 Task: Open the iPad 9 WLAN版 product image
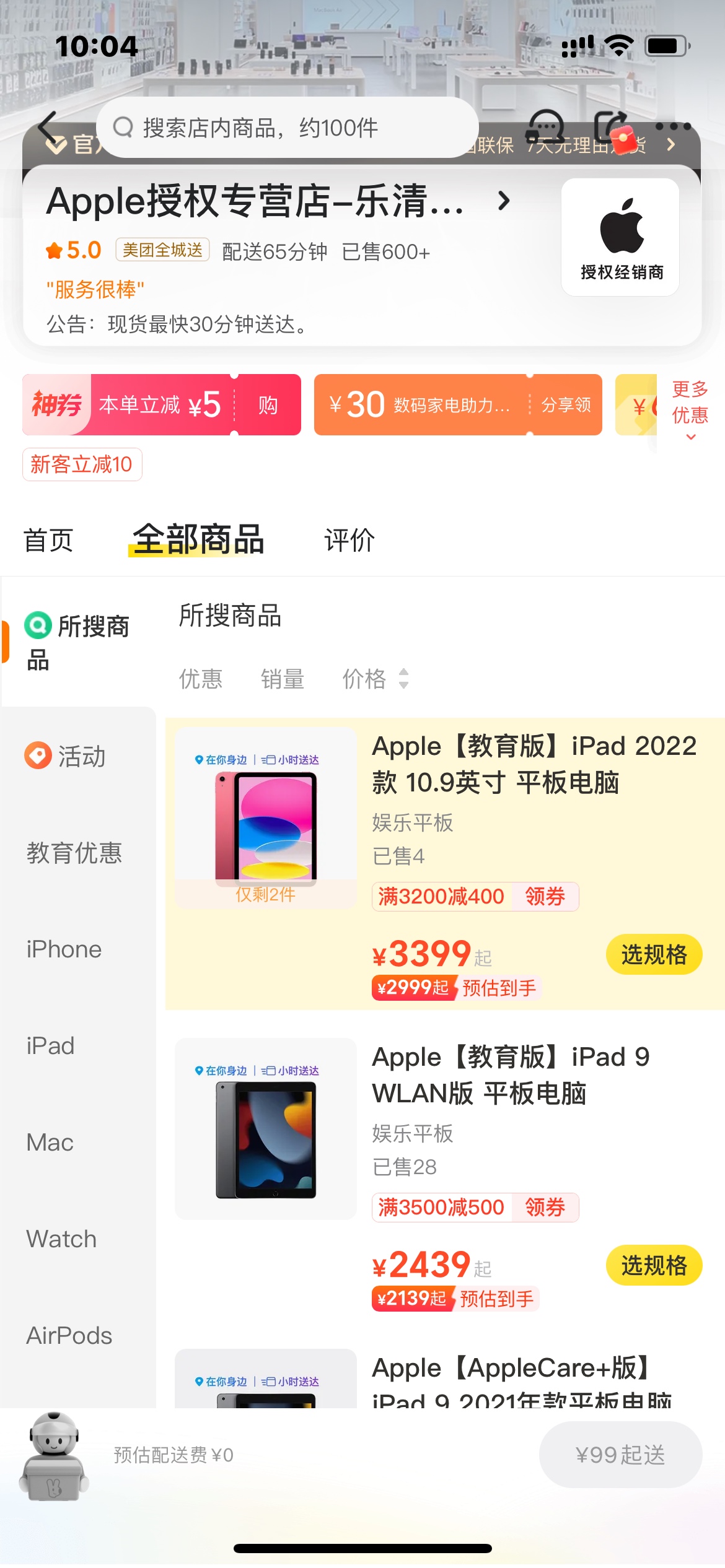(x=266, y=1129)
